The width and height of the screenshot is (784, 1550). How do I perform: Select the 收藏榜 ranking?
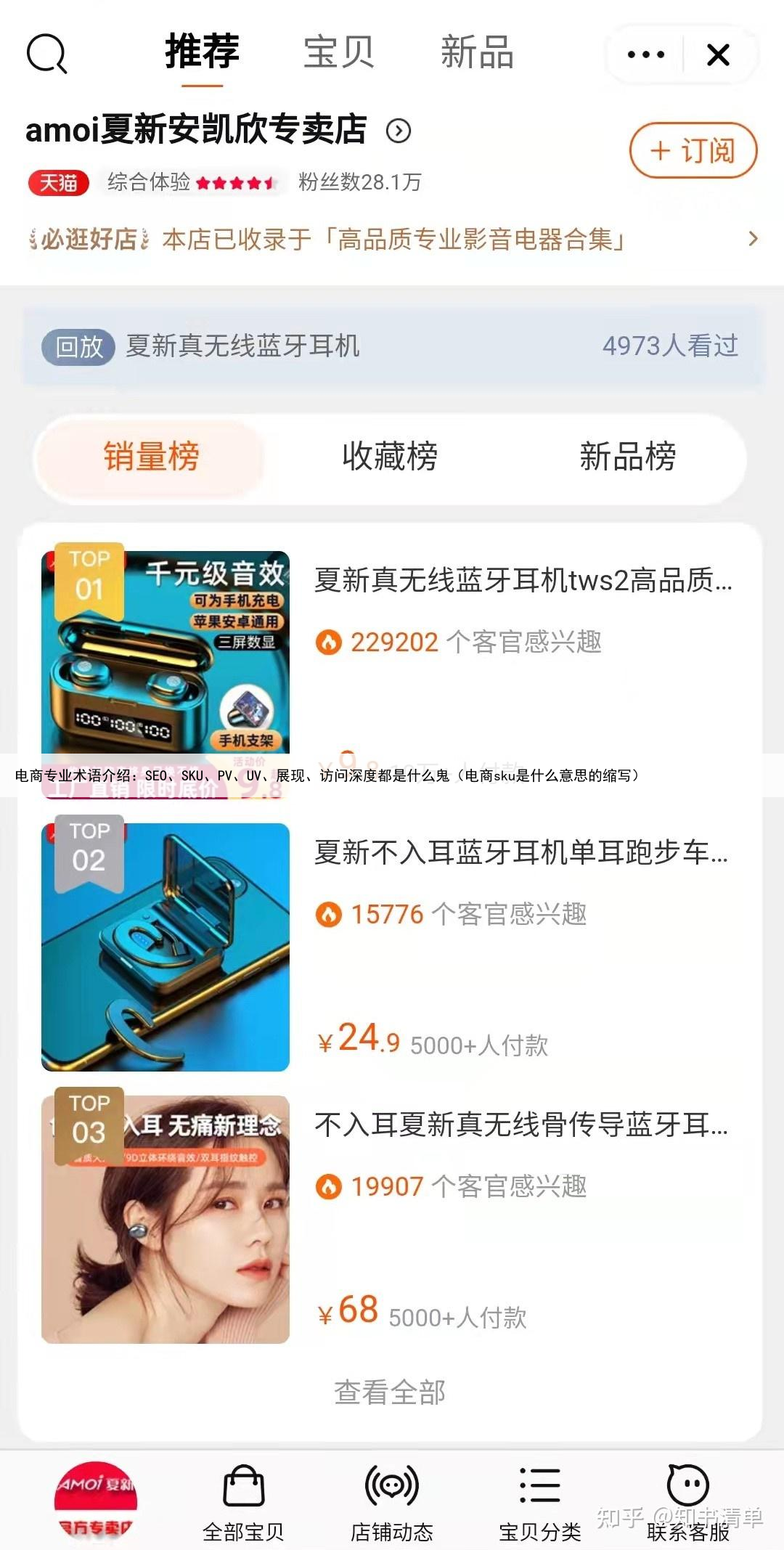tap(390, 457)
